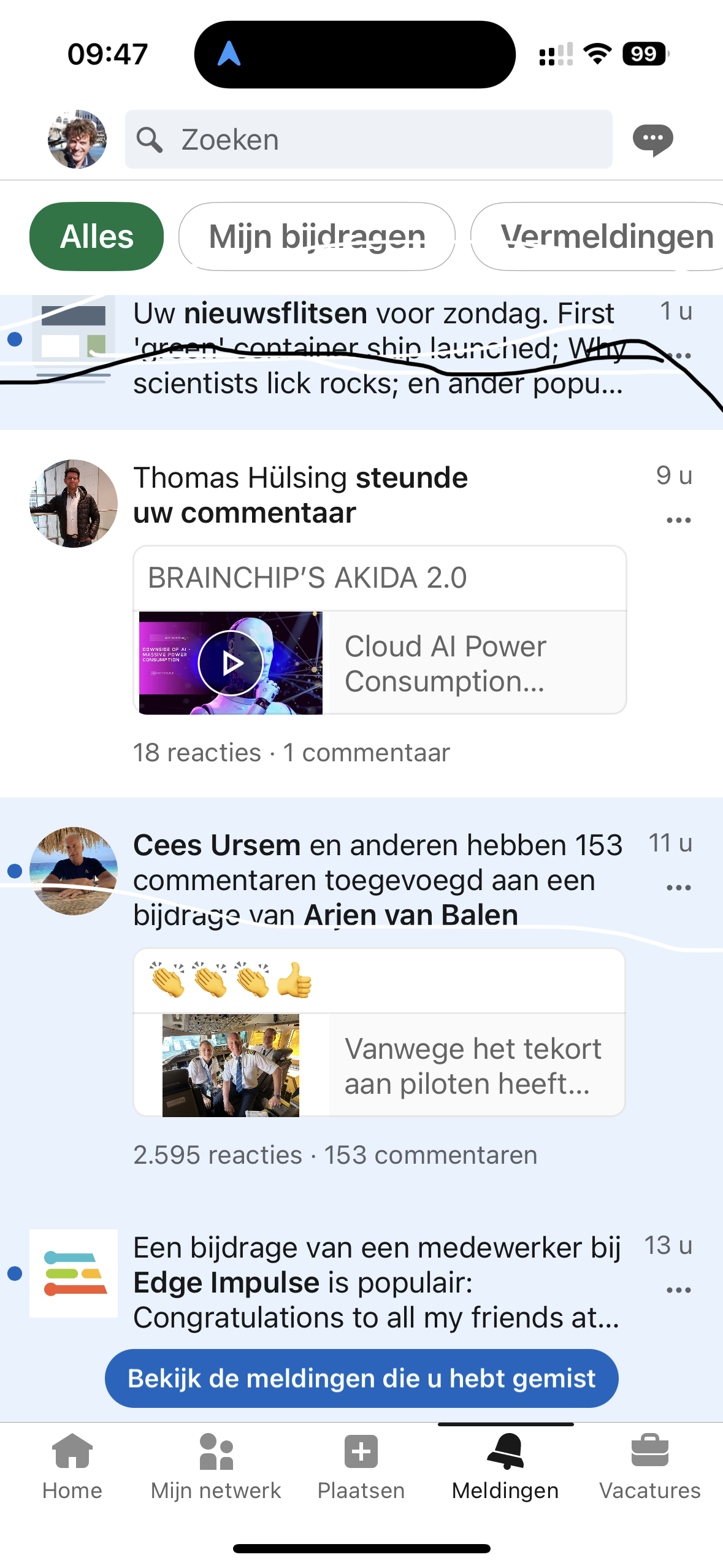Open the piloten tekort post card
The width and height of the screenshot is (723, 1568).
pyautogui.click(x=380, y=1032)
